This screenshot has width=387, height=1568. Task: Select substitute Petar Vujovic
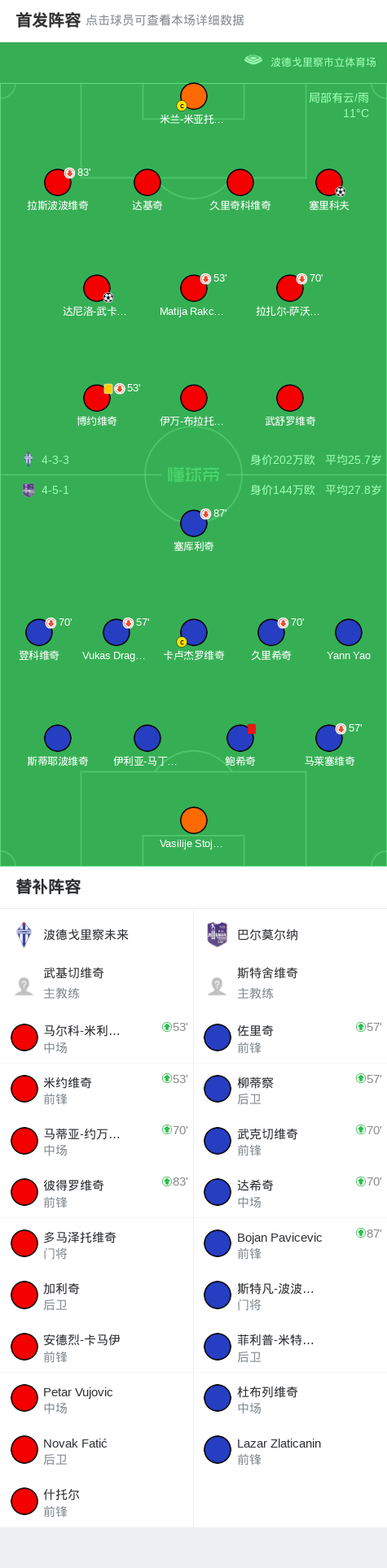coord(96,1399)
